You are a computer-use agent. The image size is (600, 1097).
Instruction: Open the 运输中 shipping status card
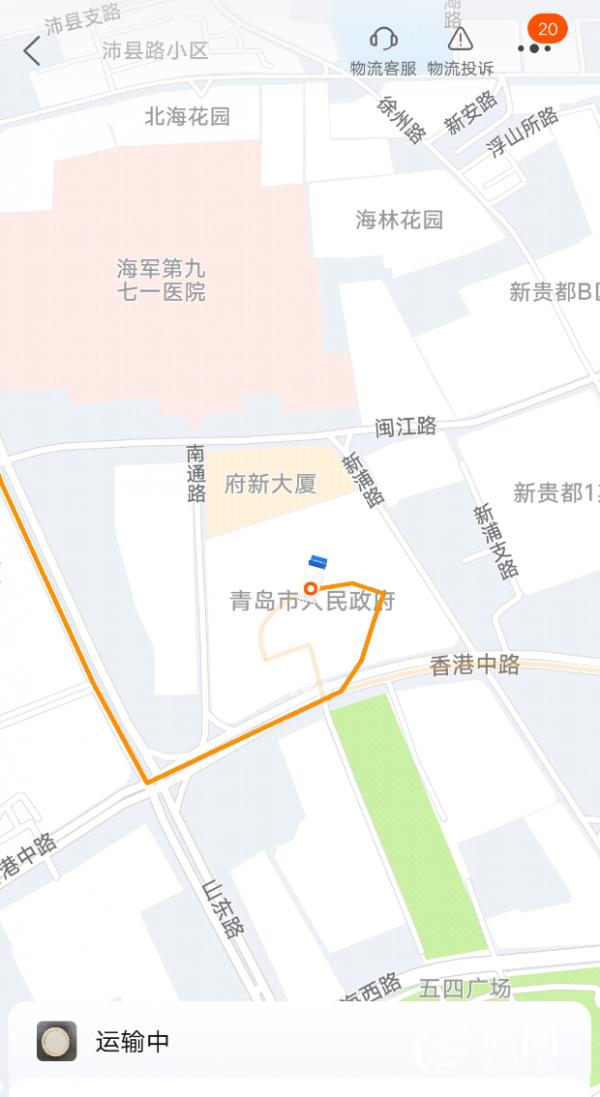tap(300, 1042)
